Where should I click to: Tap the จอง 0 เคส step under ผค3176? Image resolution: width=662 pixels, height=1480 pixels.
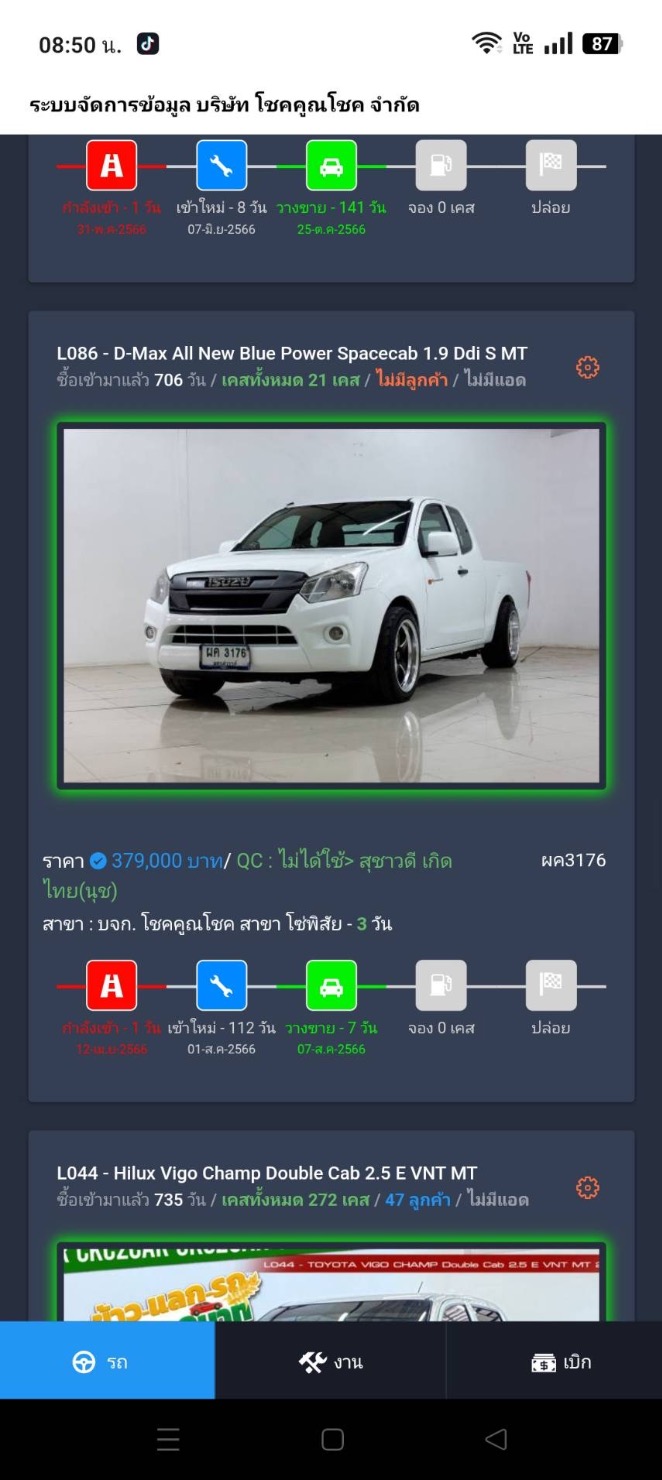pos(441,986)
